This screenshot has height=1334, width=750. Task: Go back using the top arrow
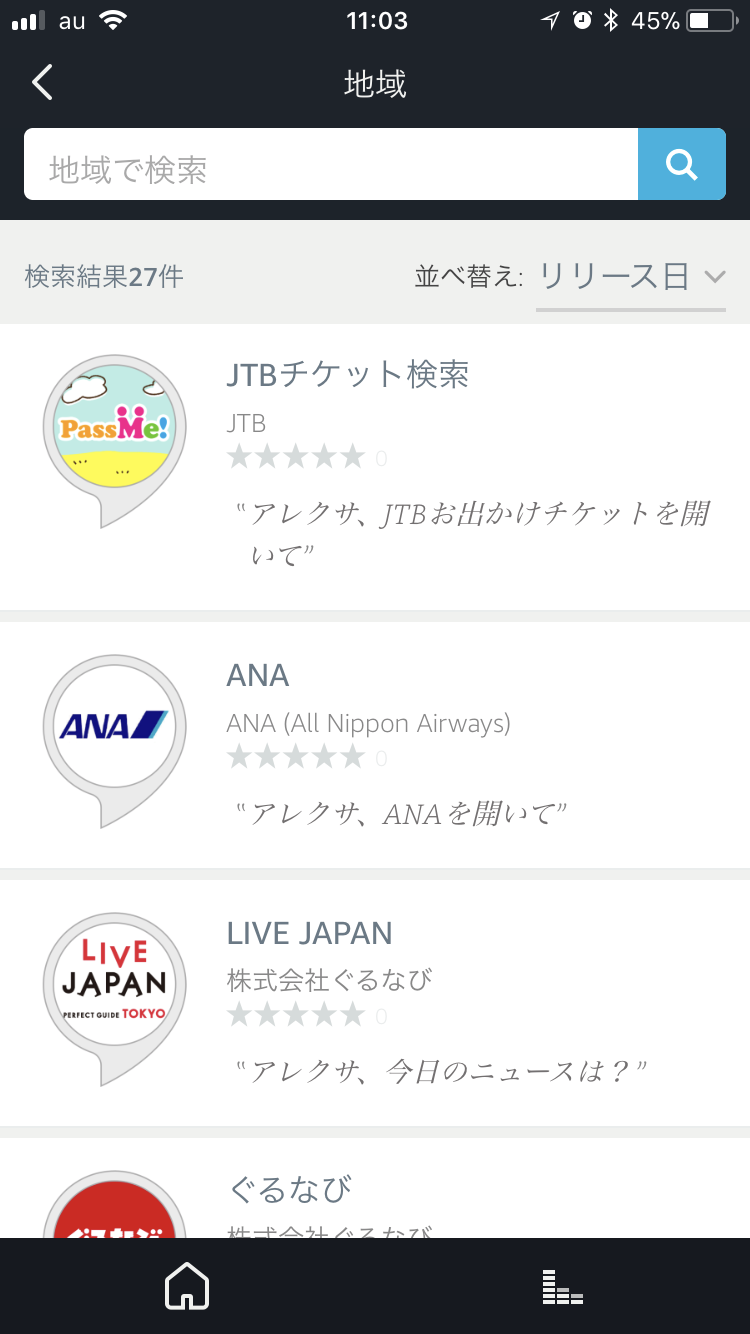coord(42,83)
